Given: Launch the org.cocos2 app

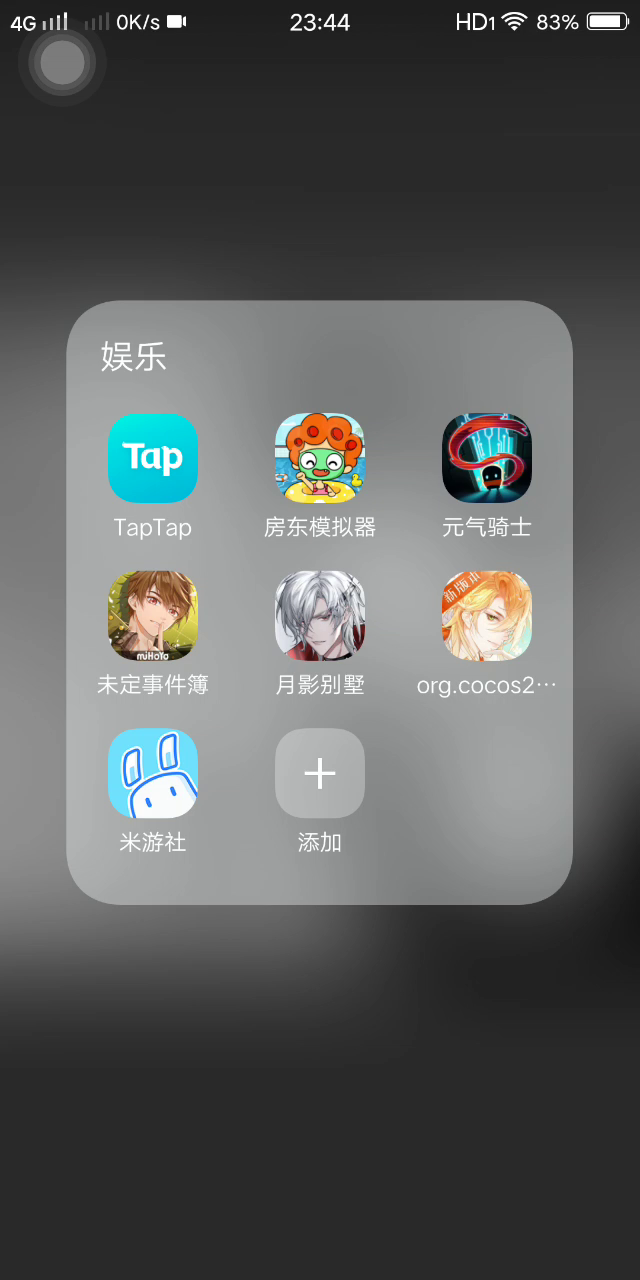Looking at the screenshot, I should click(487, 616).
